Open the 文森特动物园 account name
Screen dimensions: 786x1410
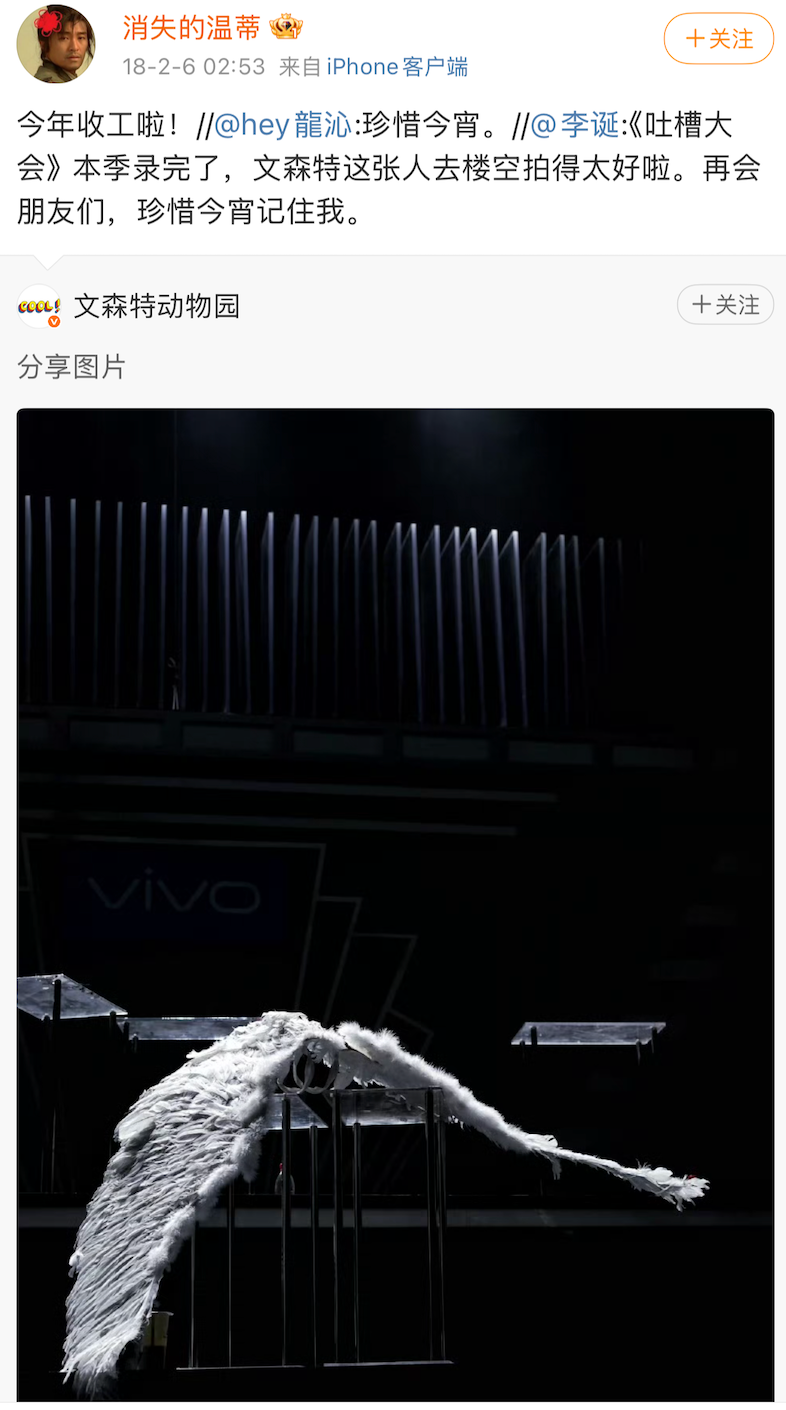tap(157, 306)
